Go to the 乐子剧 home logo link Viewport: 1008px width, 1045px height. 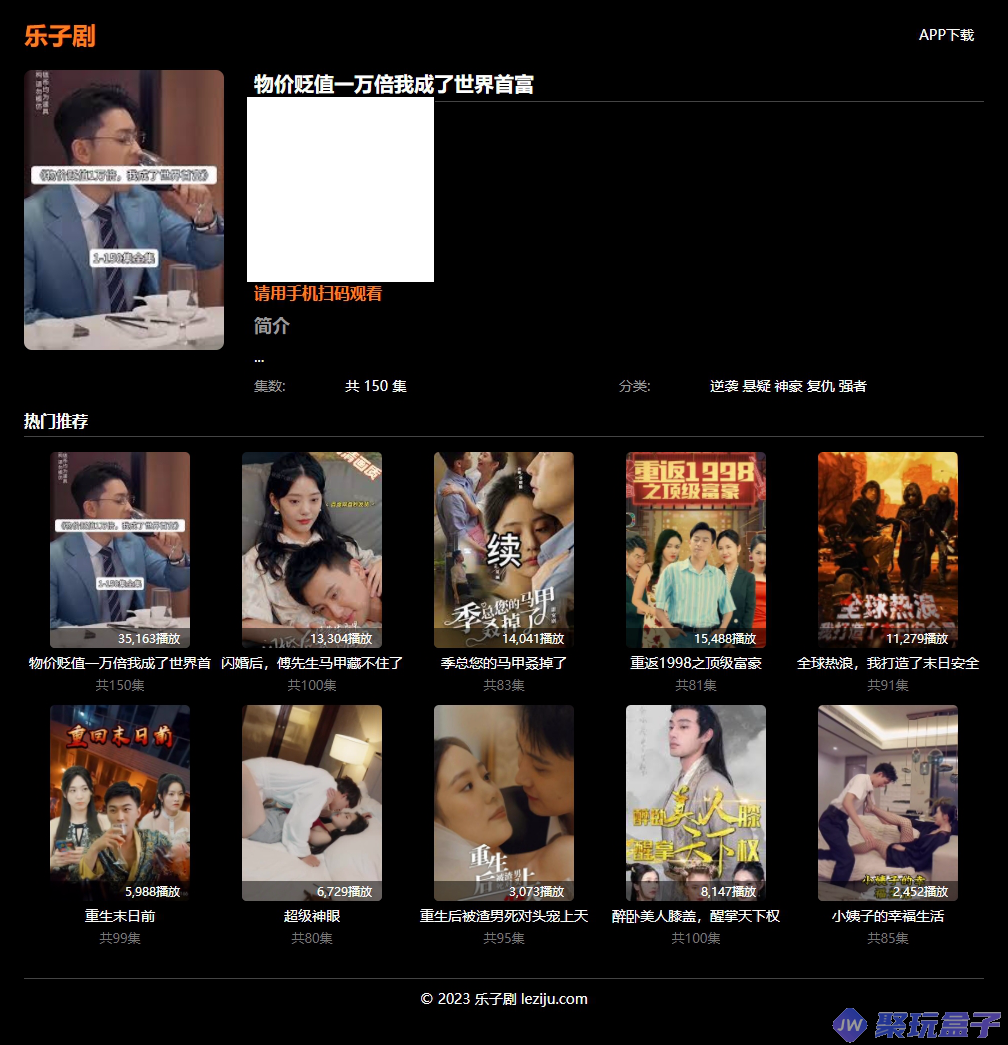click(60, 36)
